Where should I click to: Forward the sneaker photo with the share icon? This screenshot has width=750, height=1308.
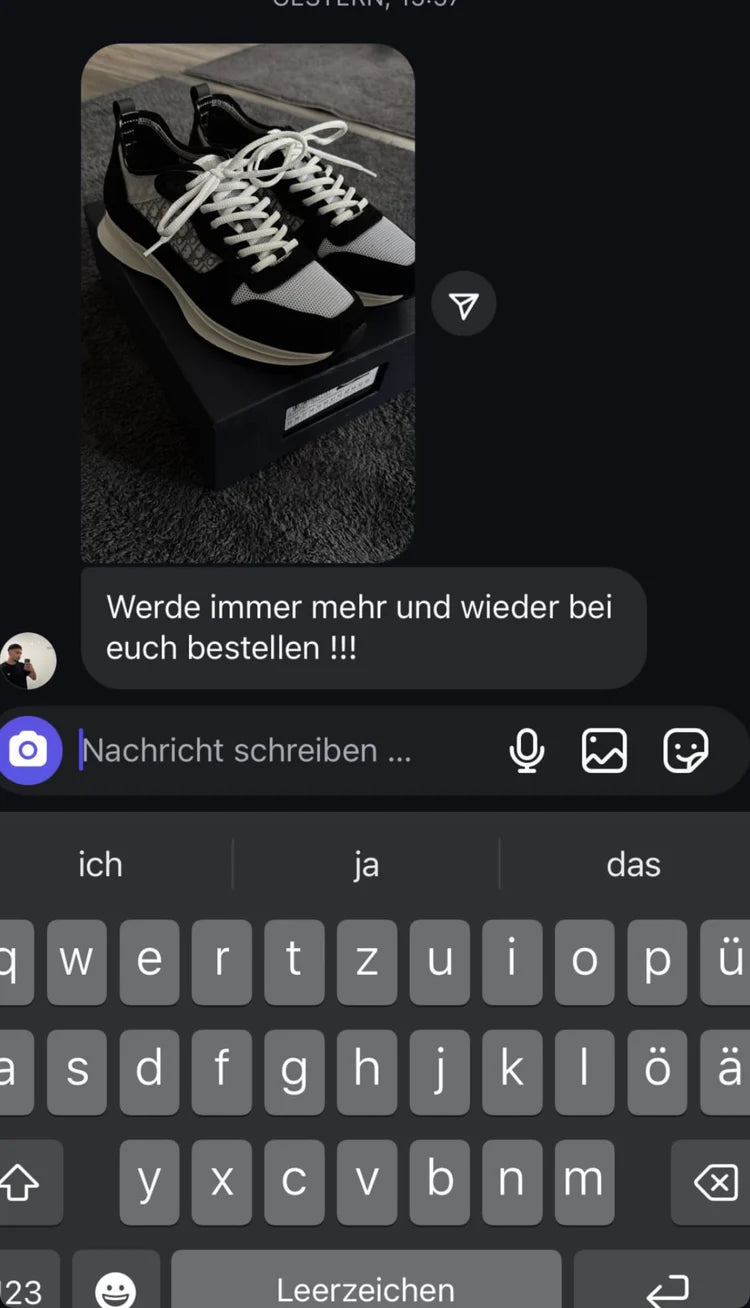tap(463, 305)
